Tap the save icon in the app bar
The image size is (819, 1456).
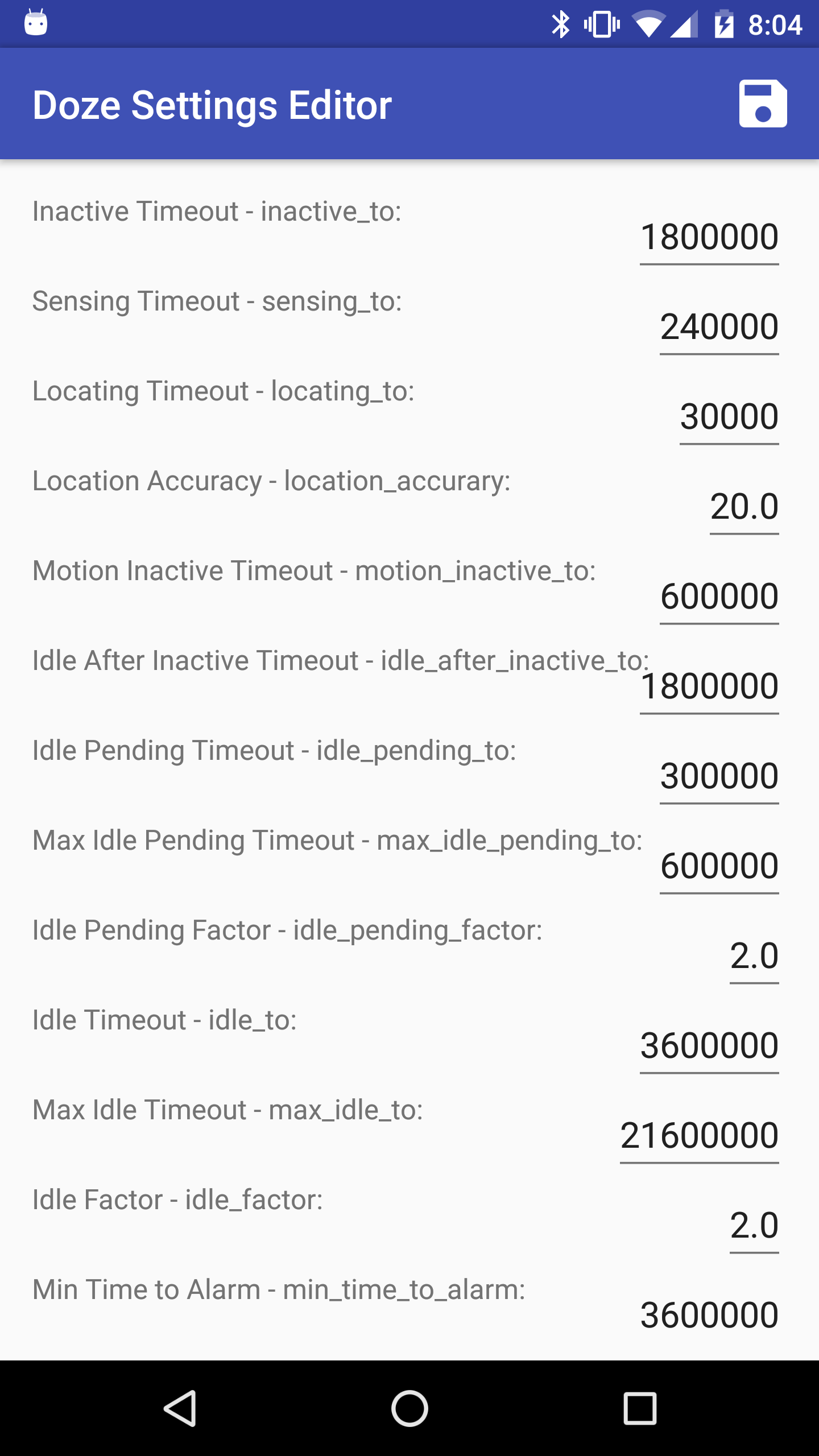pyautogui.click(x=763, y=104)
